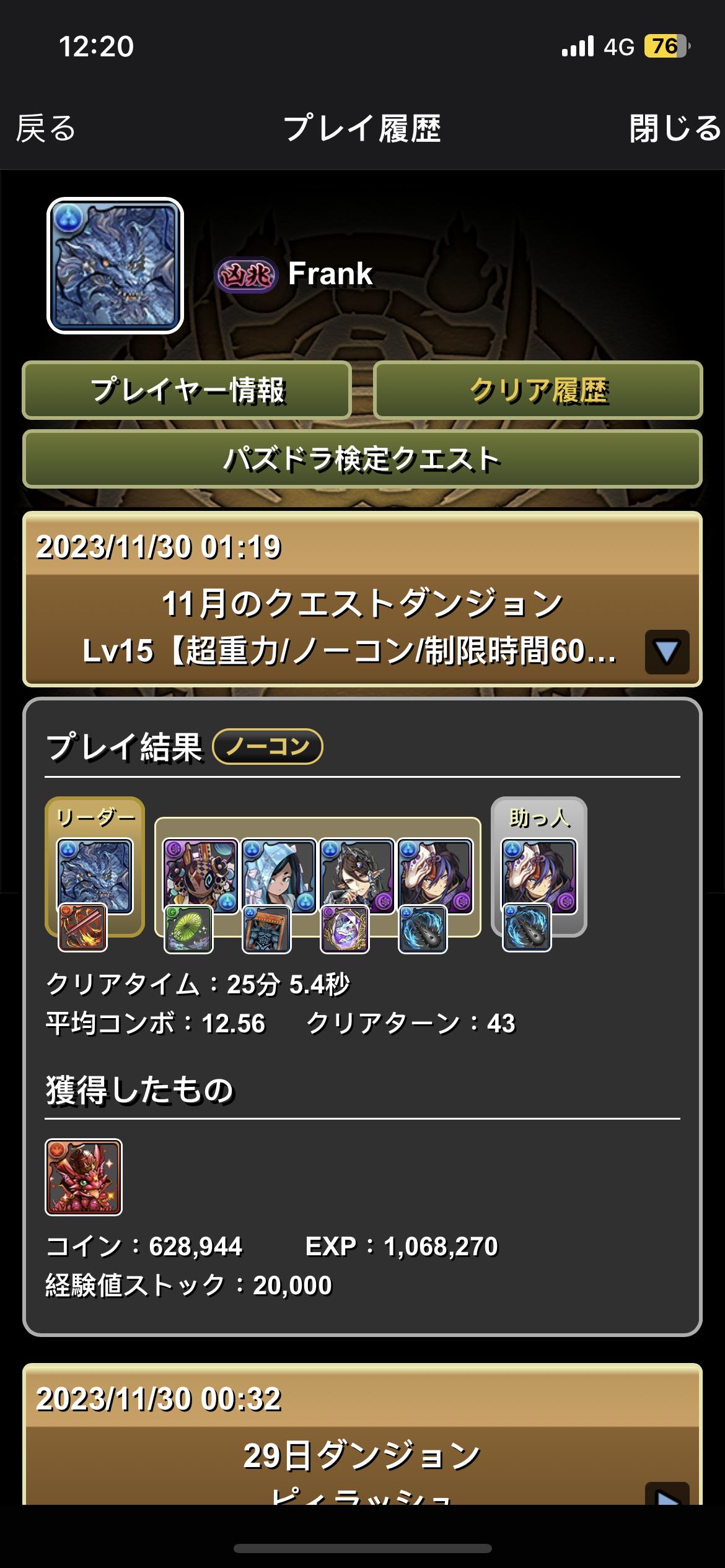Collapse the 11月のクエストダンジョン entry
This screenshot has height=1568, width=725.
[667, 652]
